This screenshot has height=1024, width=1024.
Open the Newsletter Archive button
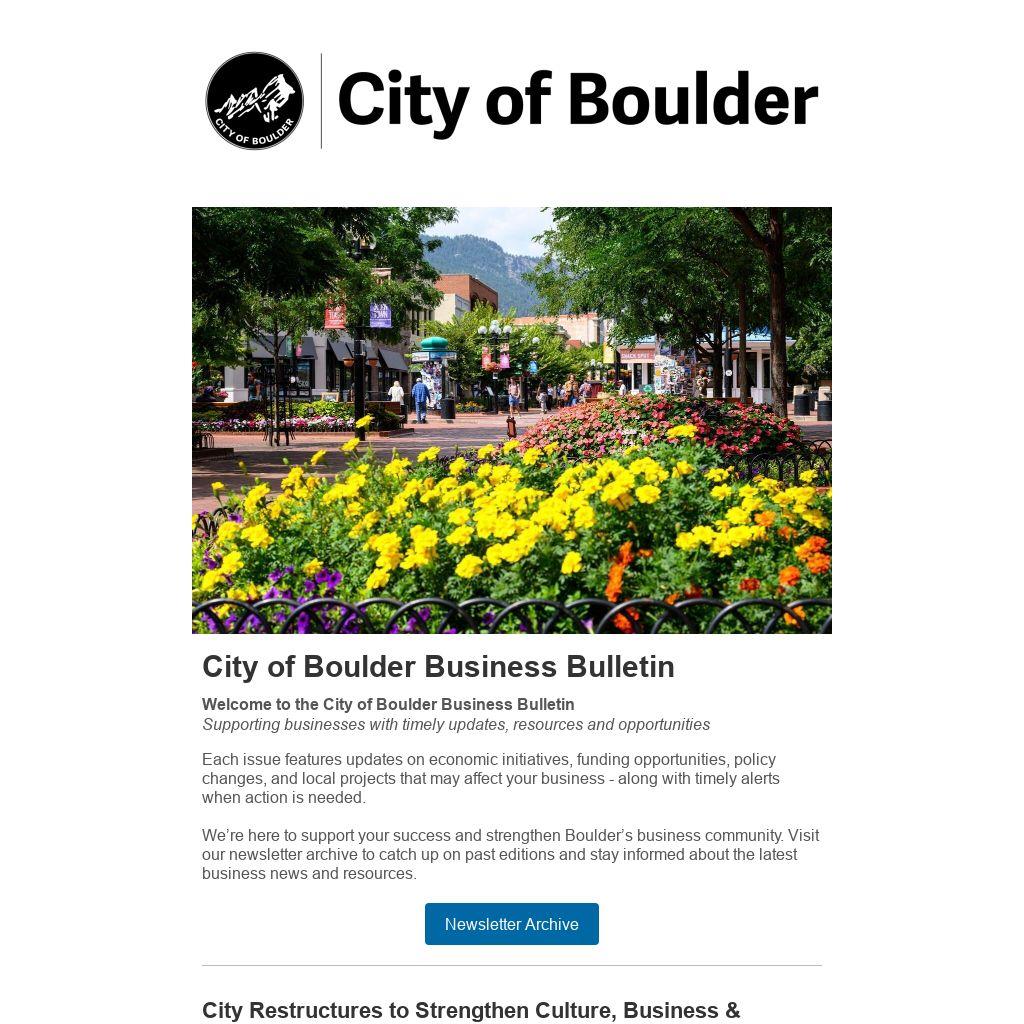(x=511, y=924)
